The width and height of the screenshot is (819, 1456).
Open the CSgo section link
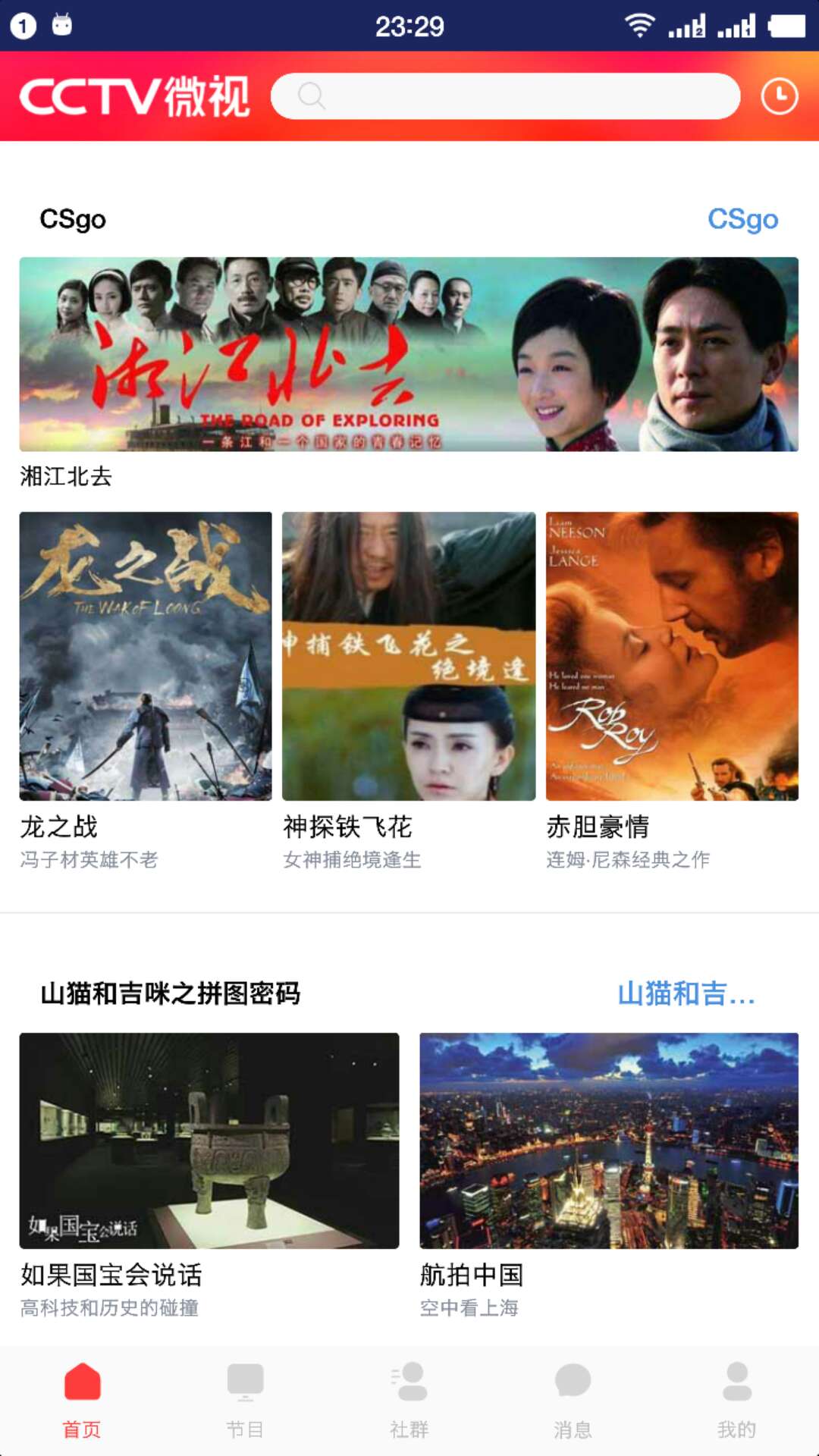[743, 220]
